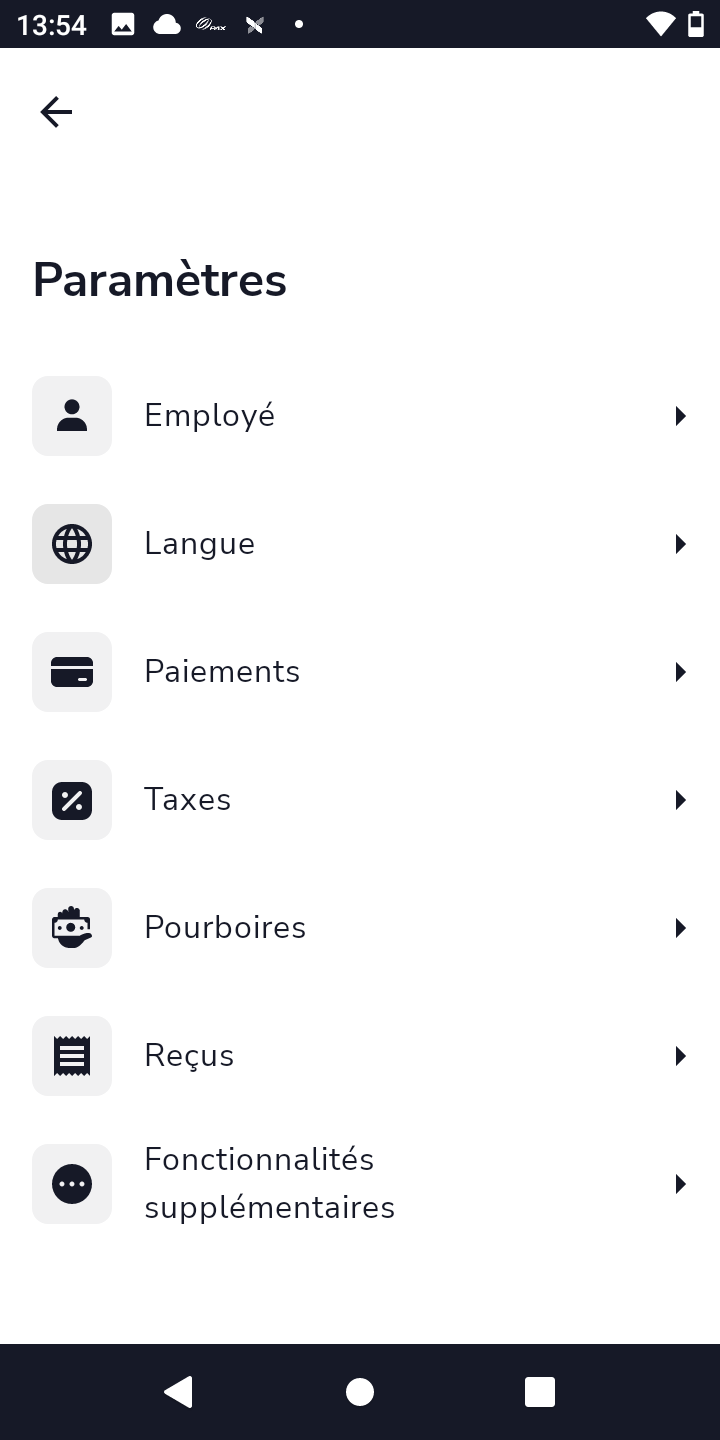The image size is (720, 1440).
Task: Open the Taxes settings
Action: (360, 800)
